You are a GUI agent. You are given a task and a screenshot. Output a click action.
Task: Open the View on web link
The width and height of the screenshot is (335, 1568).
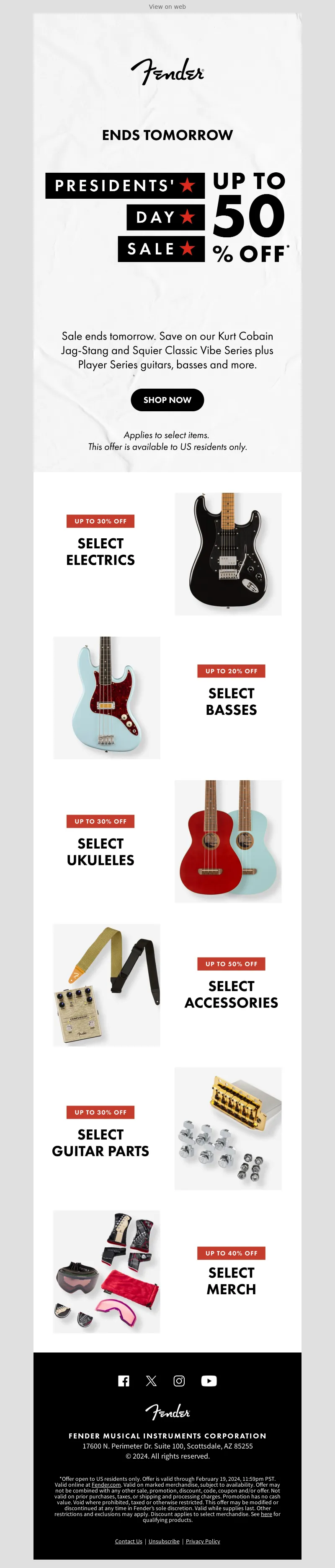(167, 7)
